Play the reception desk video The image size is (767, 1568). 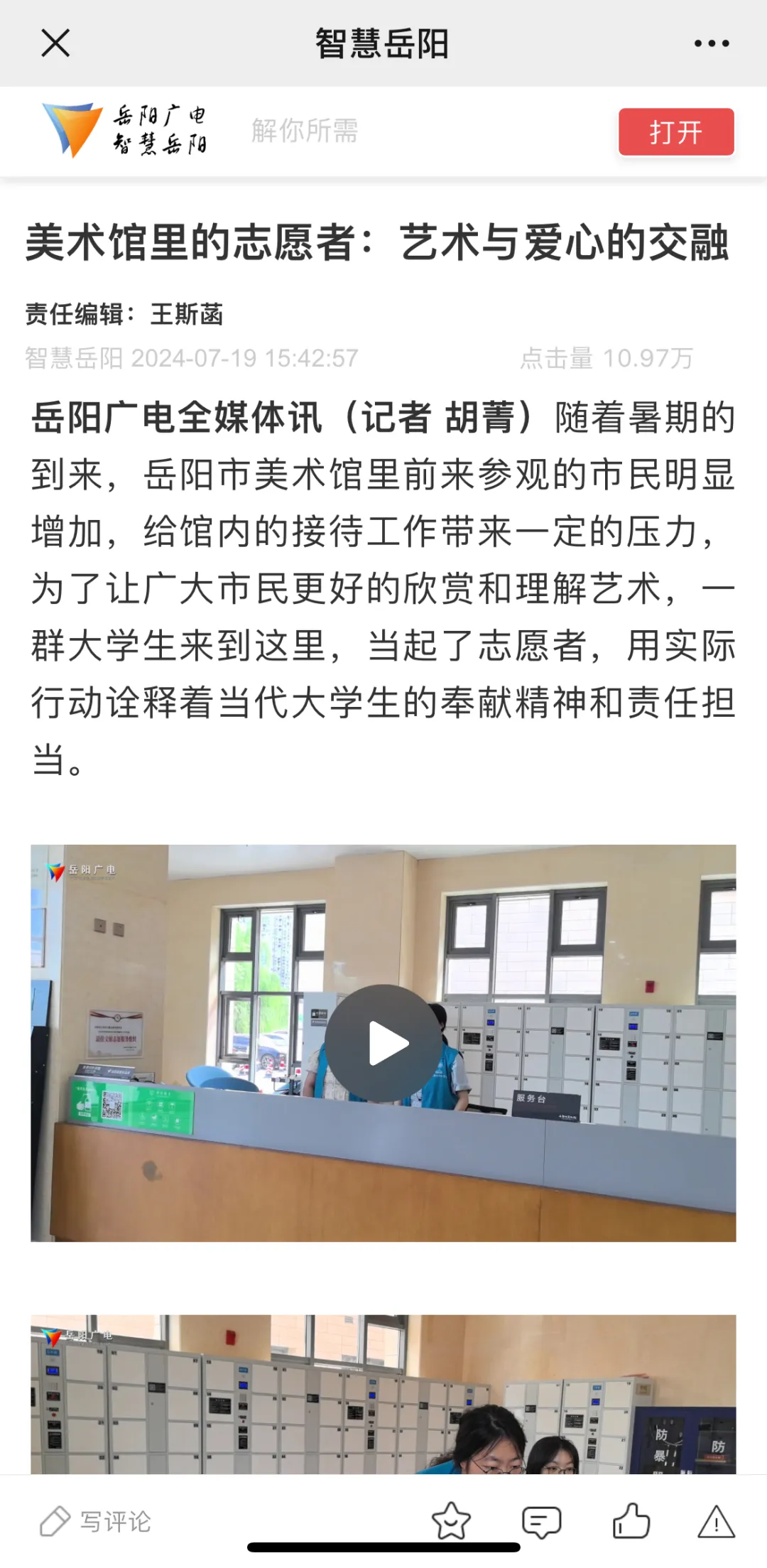click(x=383, y=1044)
